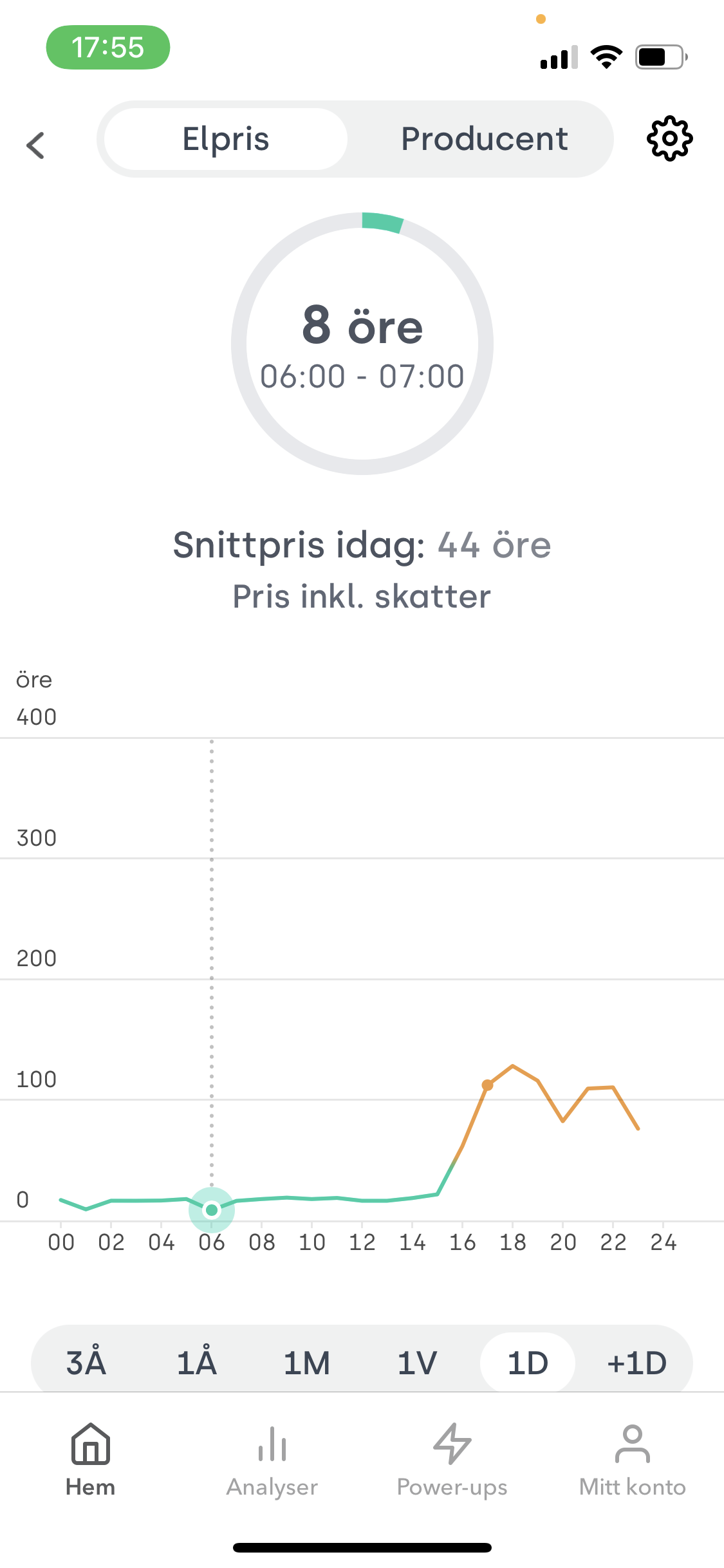Show the 1V weekly range
724x1568 pixels.
[417, 1363]
